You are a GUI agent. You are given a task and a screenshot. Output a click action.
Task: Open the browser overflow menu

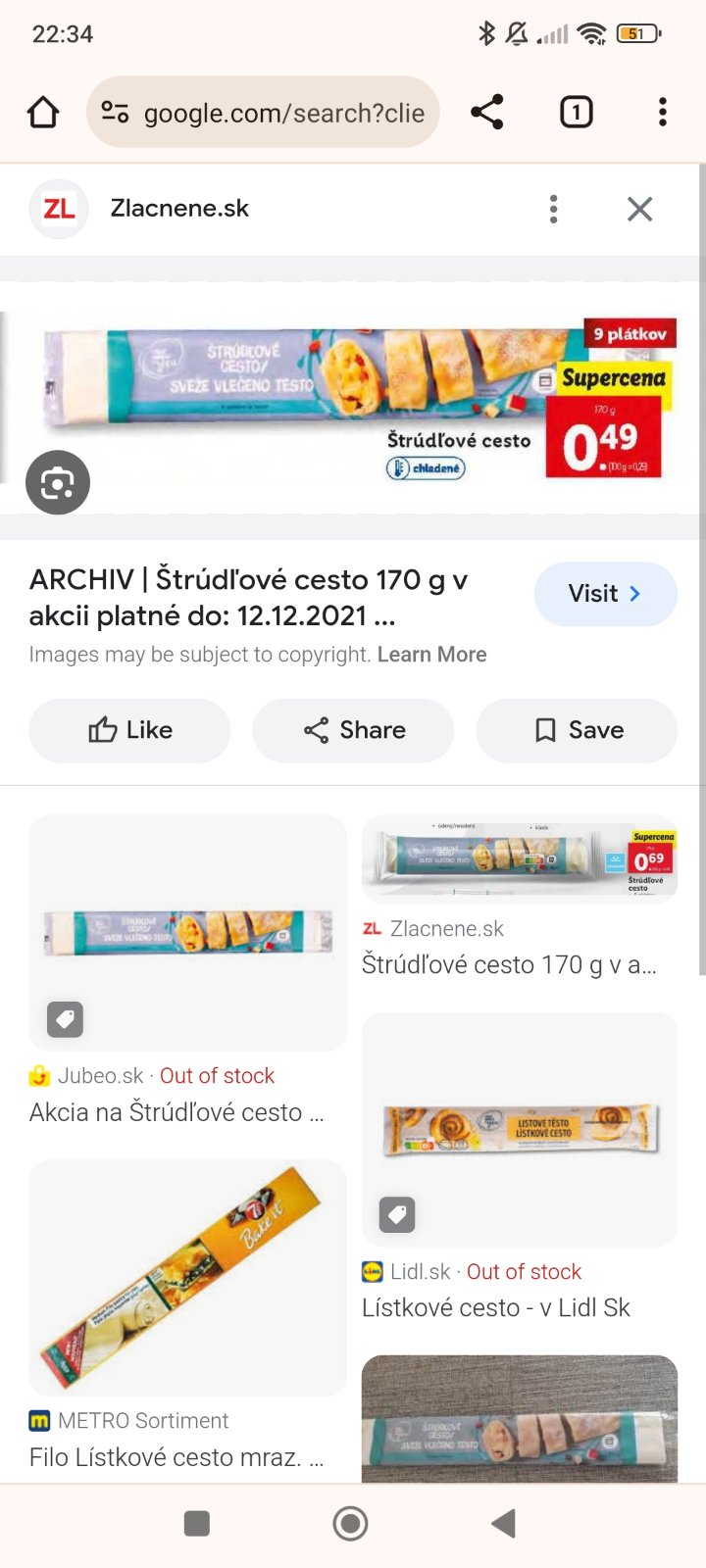(x=663, y=113)
